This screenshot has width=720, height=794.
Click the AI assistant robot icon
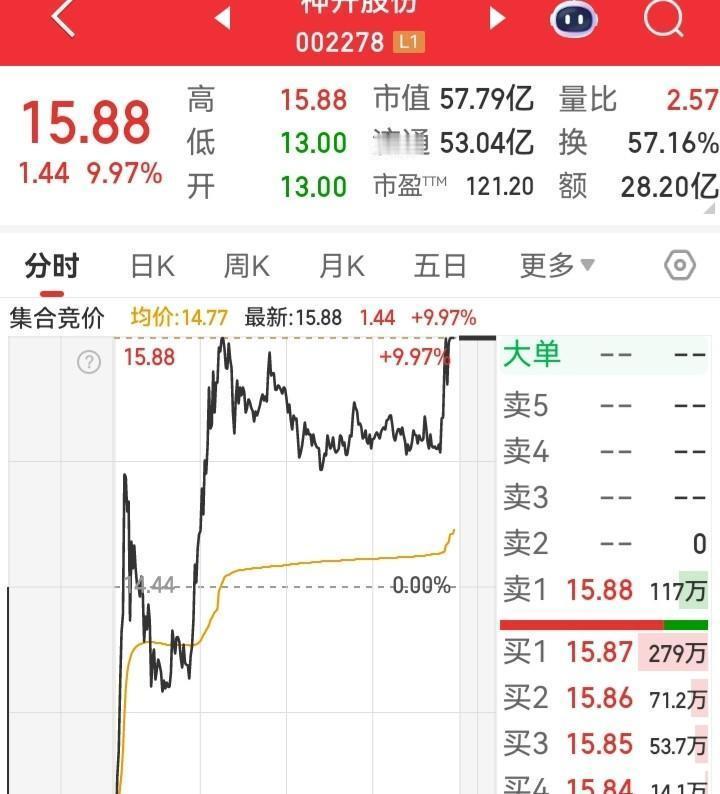coord(574,17)
